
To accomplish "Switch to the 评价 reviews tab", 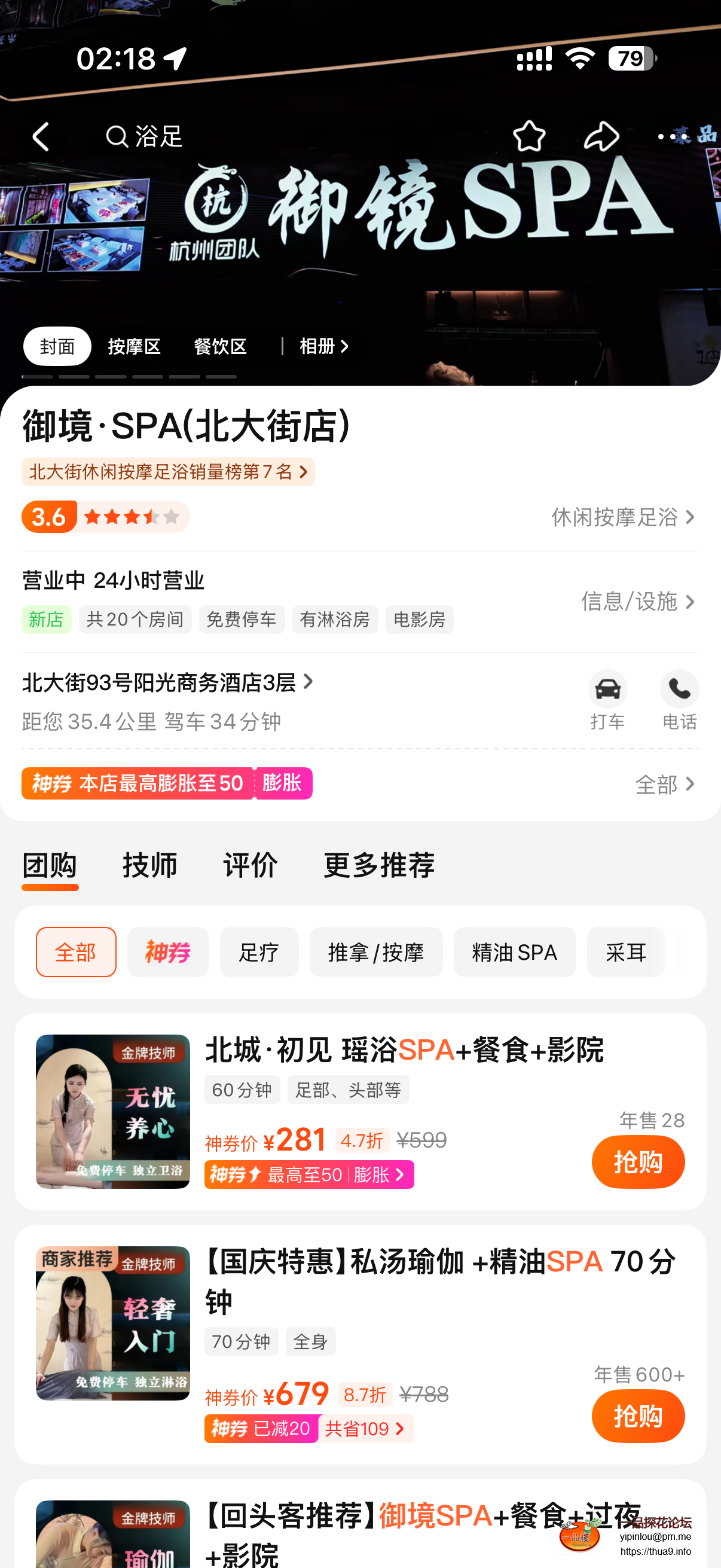I will tap(250, 865).
